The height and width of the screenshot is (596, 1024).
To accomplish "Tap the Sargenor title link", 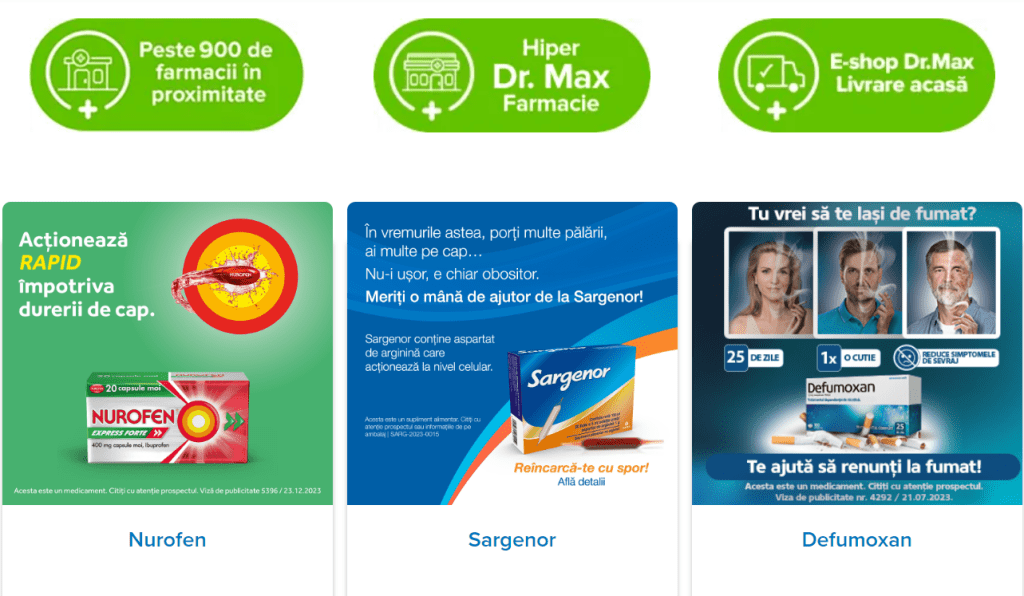I will [512, 540].
